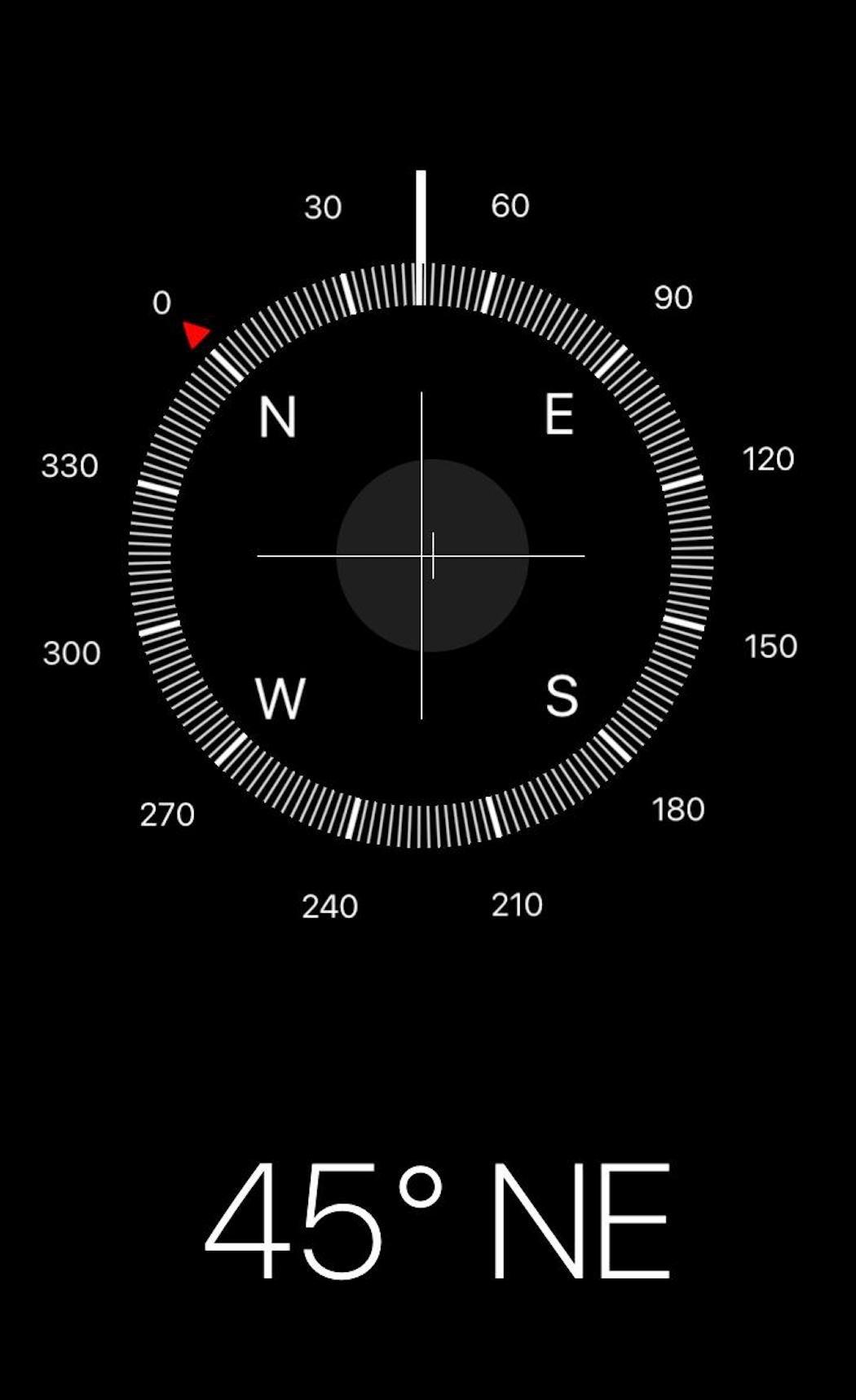The height and width of the screenshot is (1400, 856).
Task: Select the W cardinal direction marker
Action: pos(280,700)
